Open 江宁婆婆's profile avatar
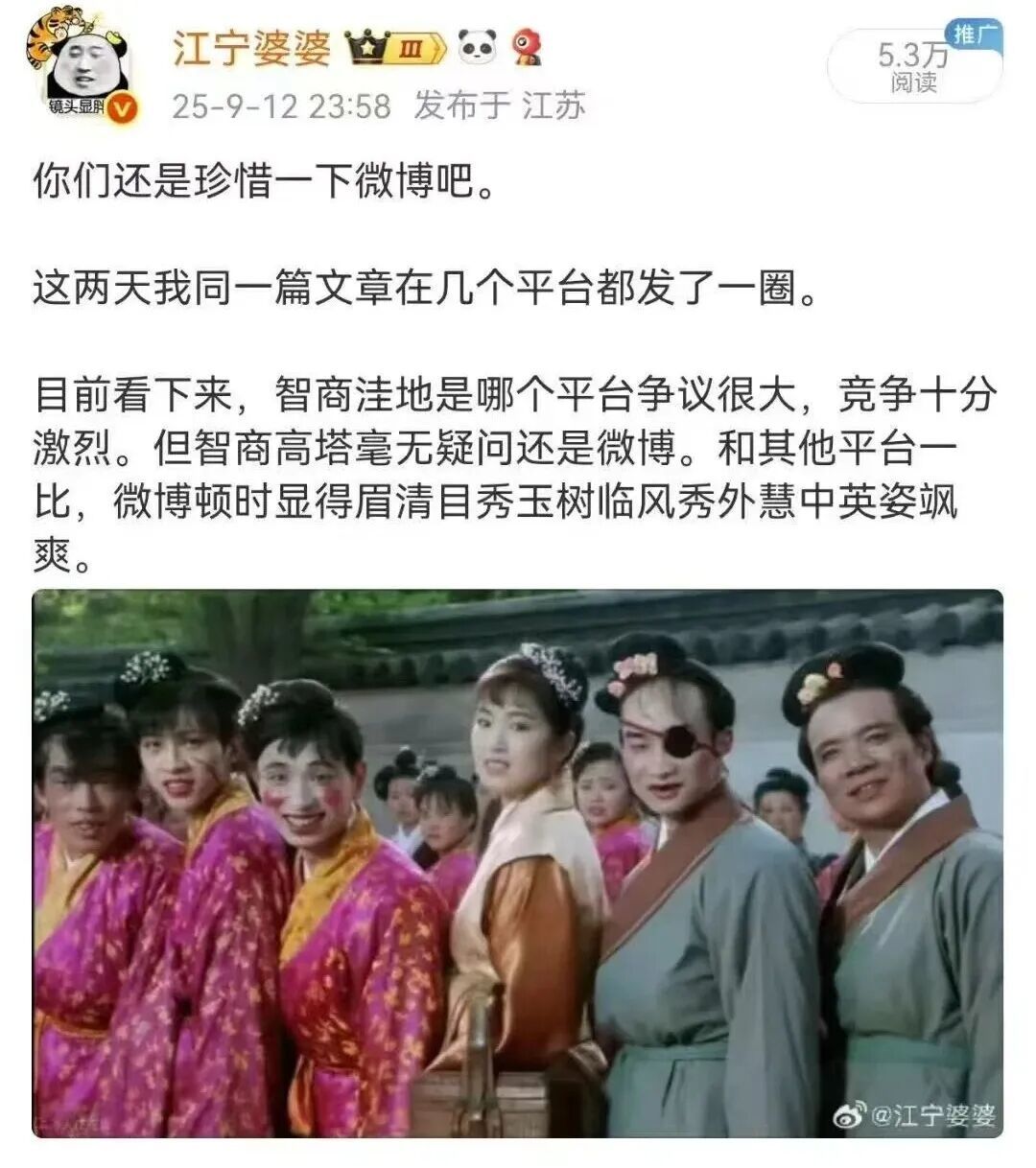The height and width of the screenshot is (1168, 1036). (83, 66)
